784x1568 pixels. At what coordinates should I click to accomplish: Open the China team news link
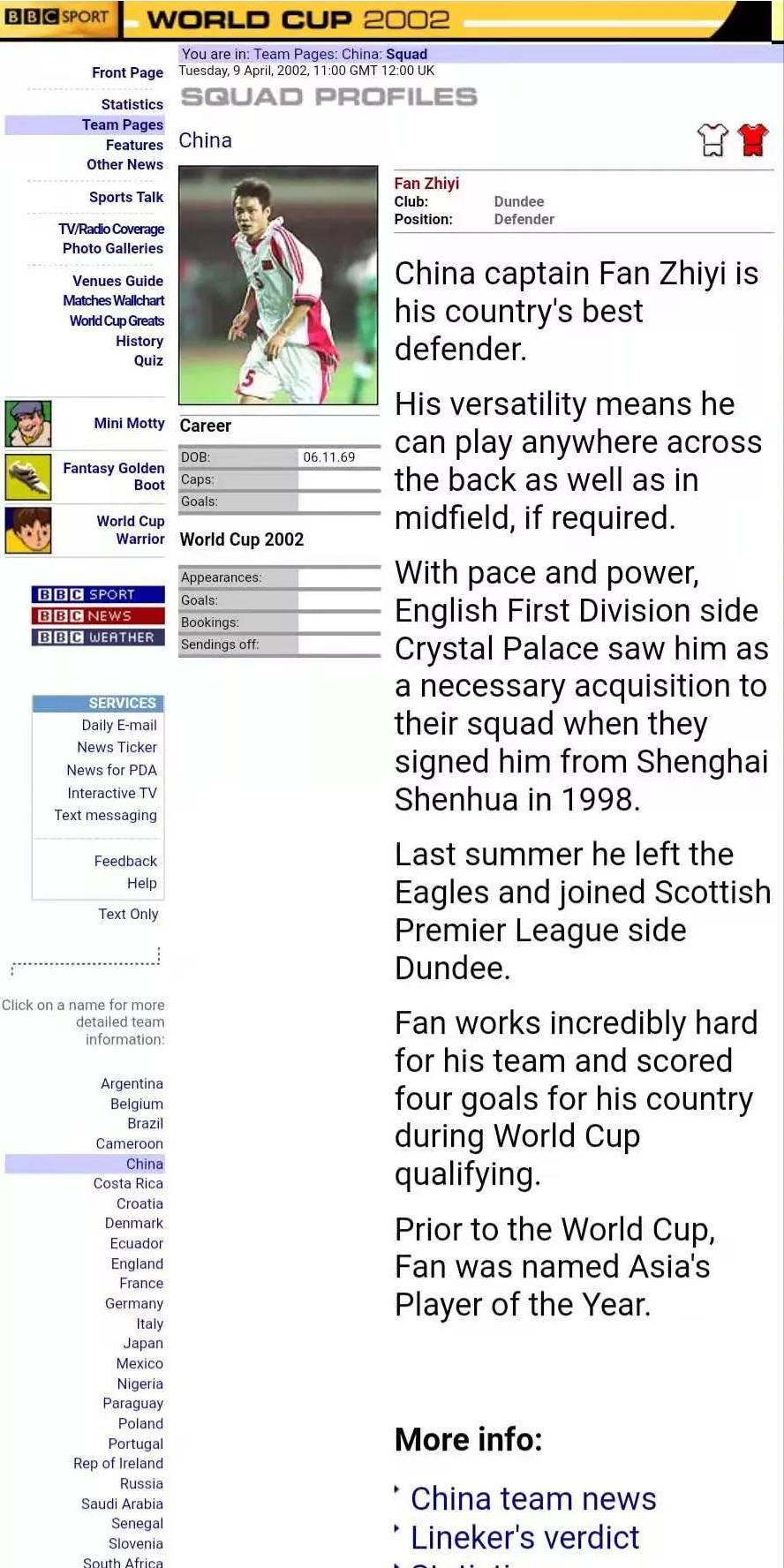coord(533,1498)
